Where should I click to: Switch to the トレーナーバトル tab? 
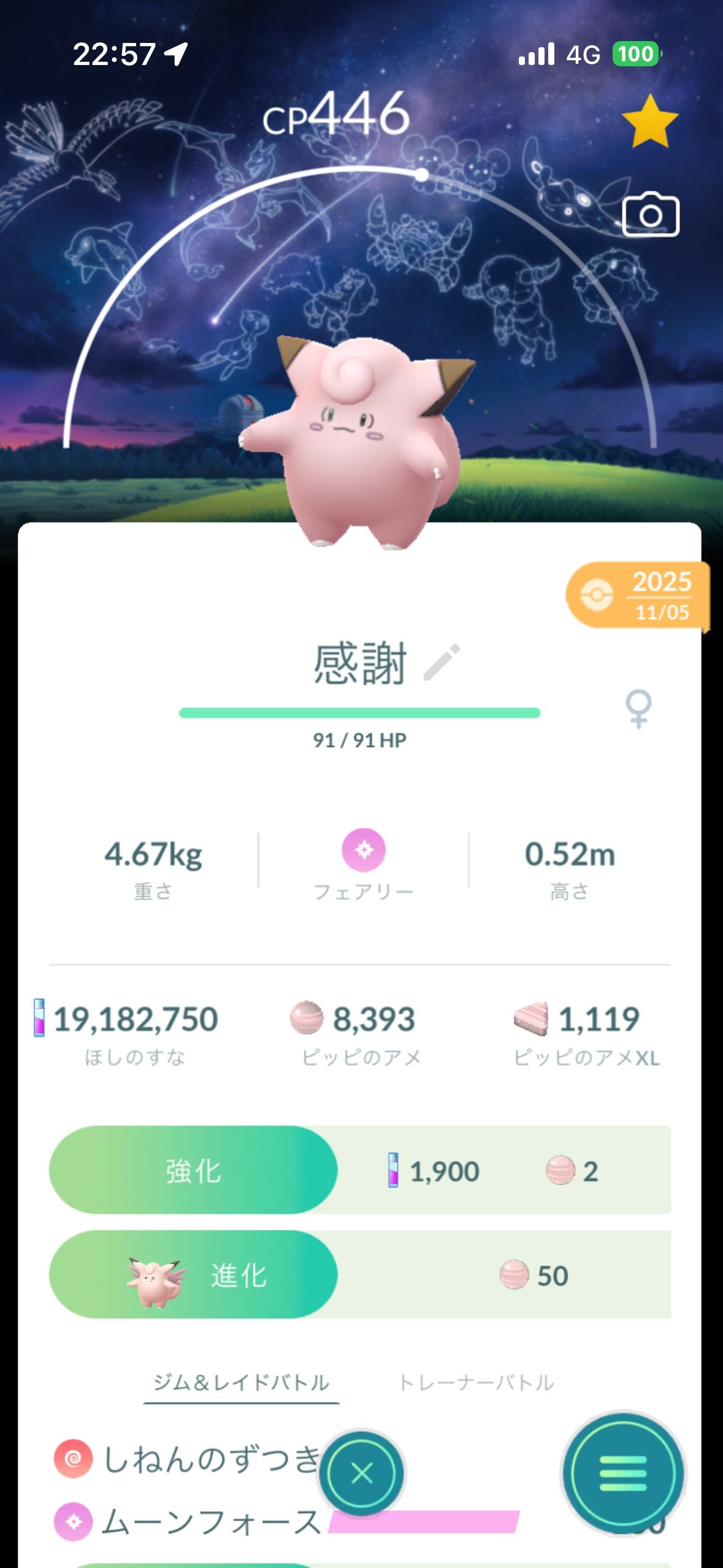[x=476, y=1383]
